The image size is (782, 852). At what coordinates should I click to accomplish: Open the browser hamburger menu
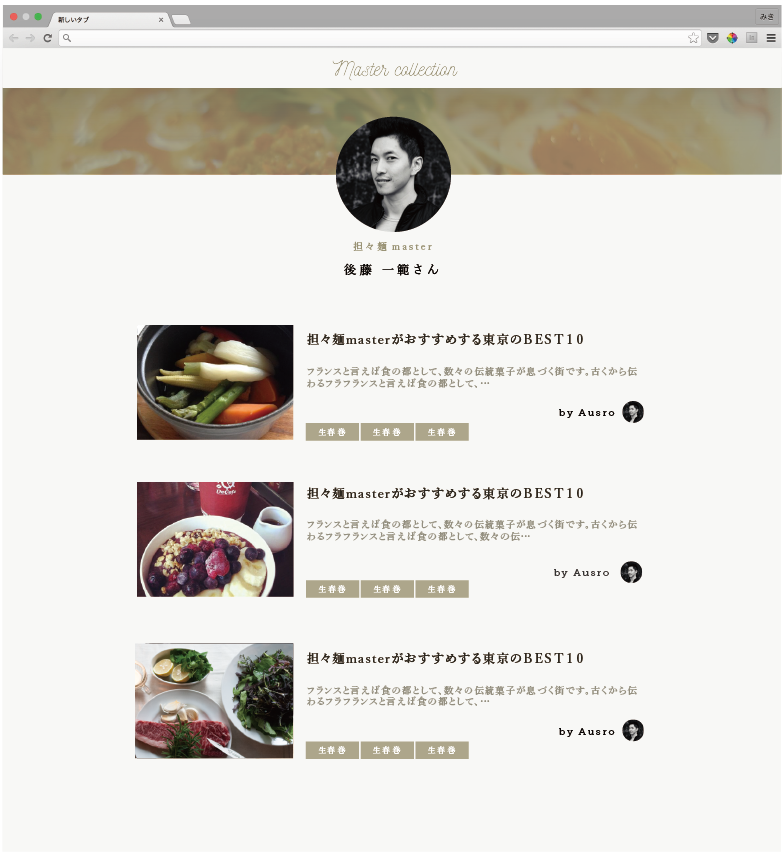[771, 38]
